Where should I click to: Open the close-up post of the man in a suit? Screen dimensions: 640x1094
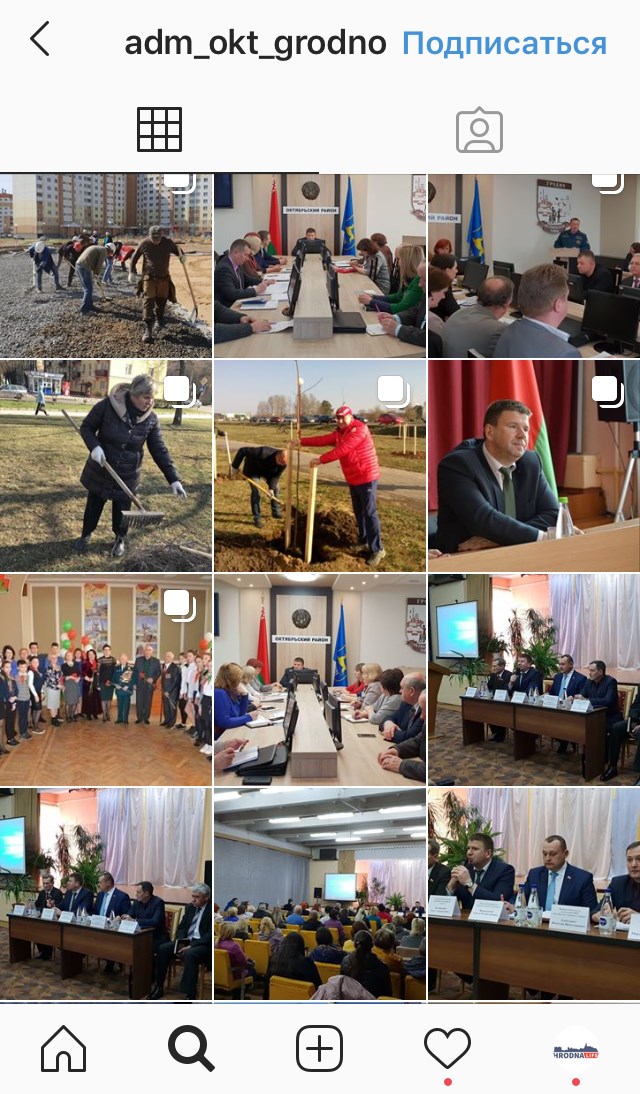[x=533, y=466]
